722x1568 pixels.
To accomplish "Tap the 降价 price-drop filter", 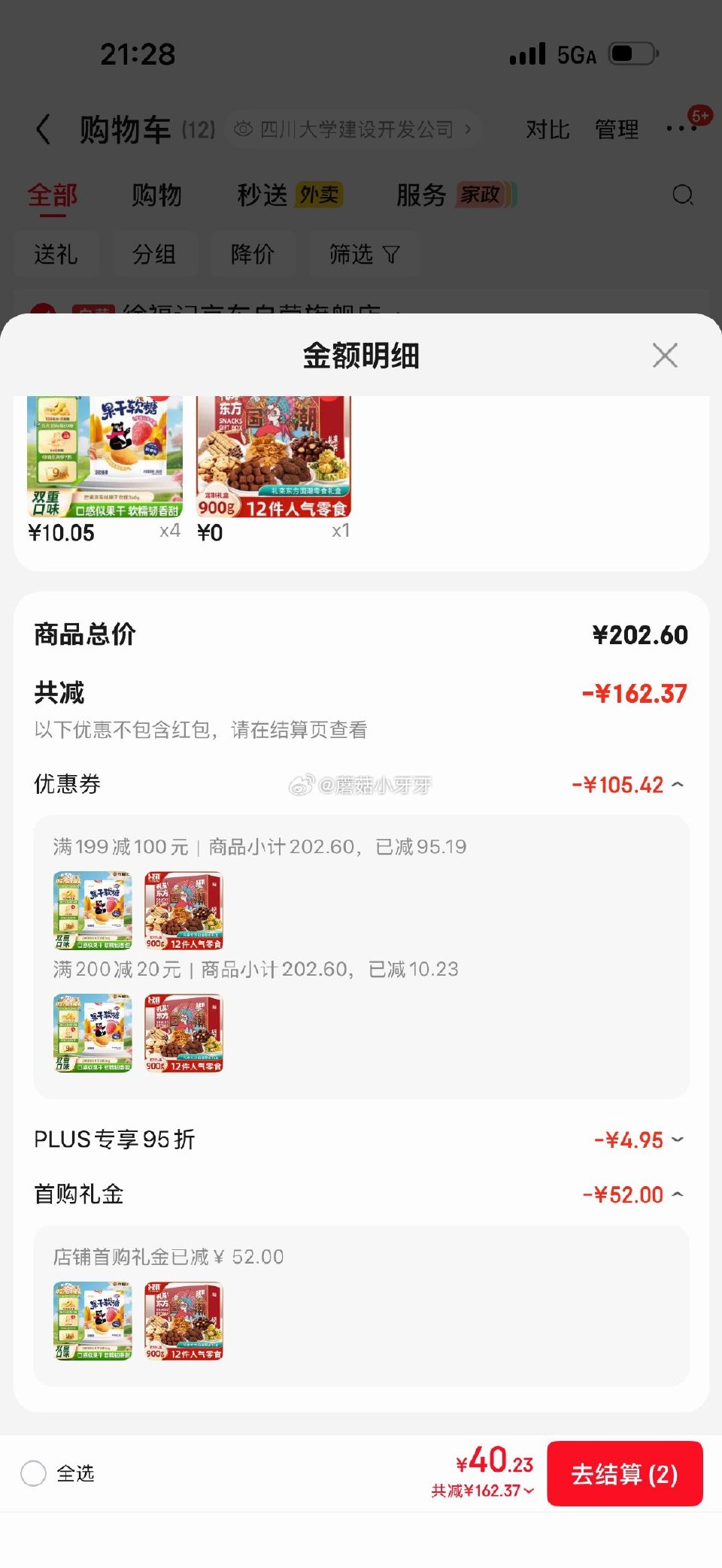I will click(x=253, y=254).
